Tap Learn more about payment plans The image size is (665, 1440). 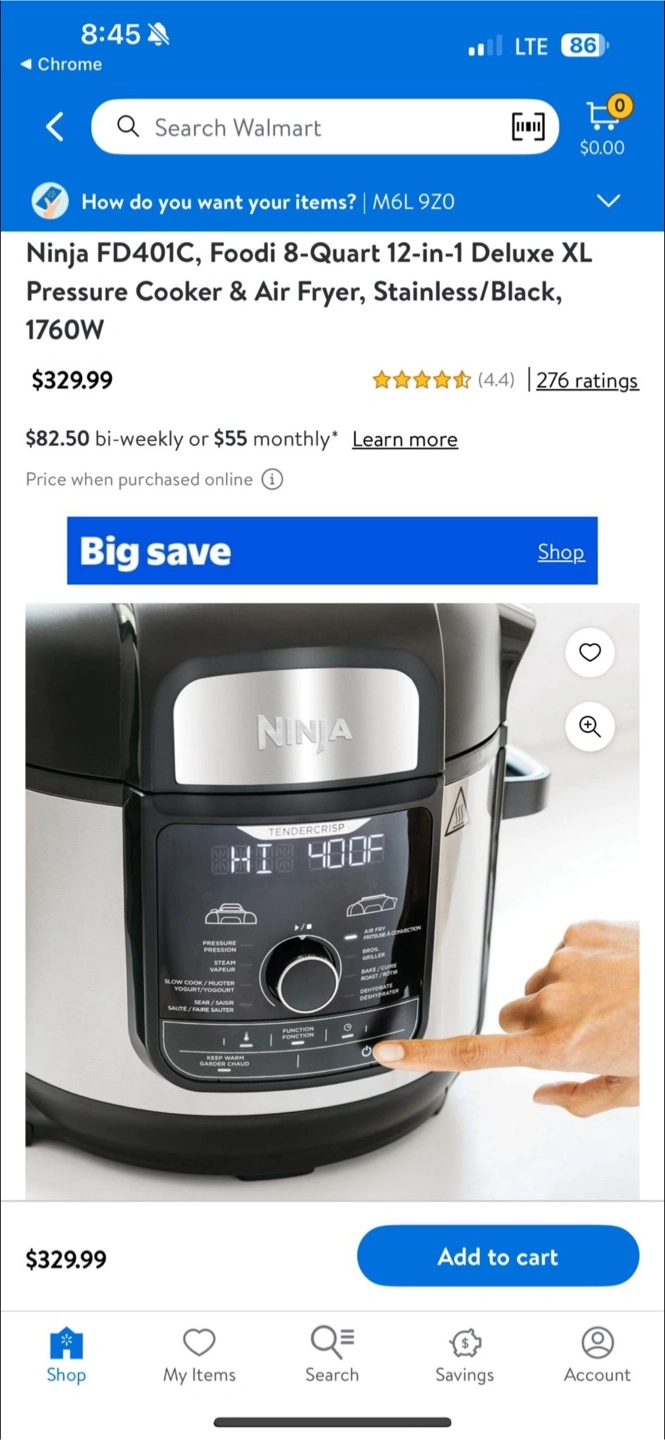(x=405, y=439)
